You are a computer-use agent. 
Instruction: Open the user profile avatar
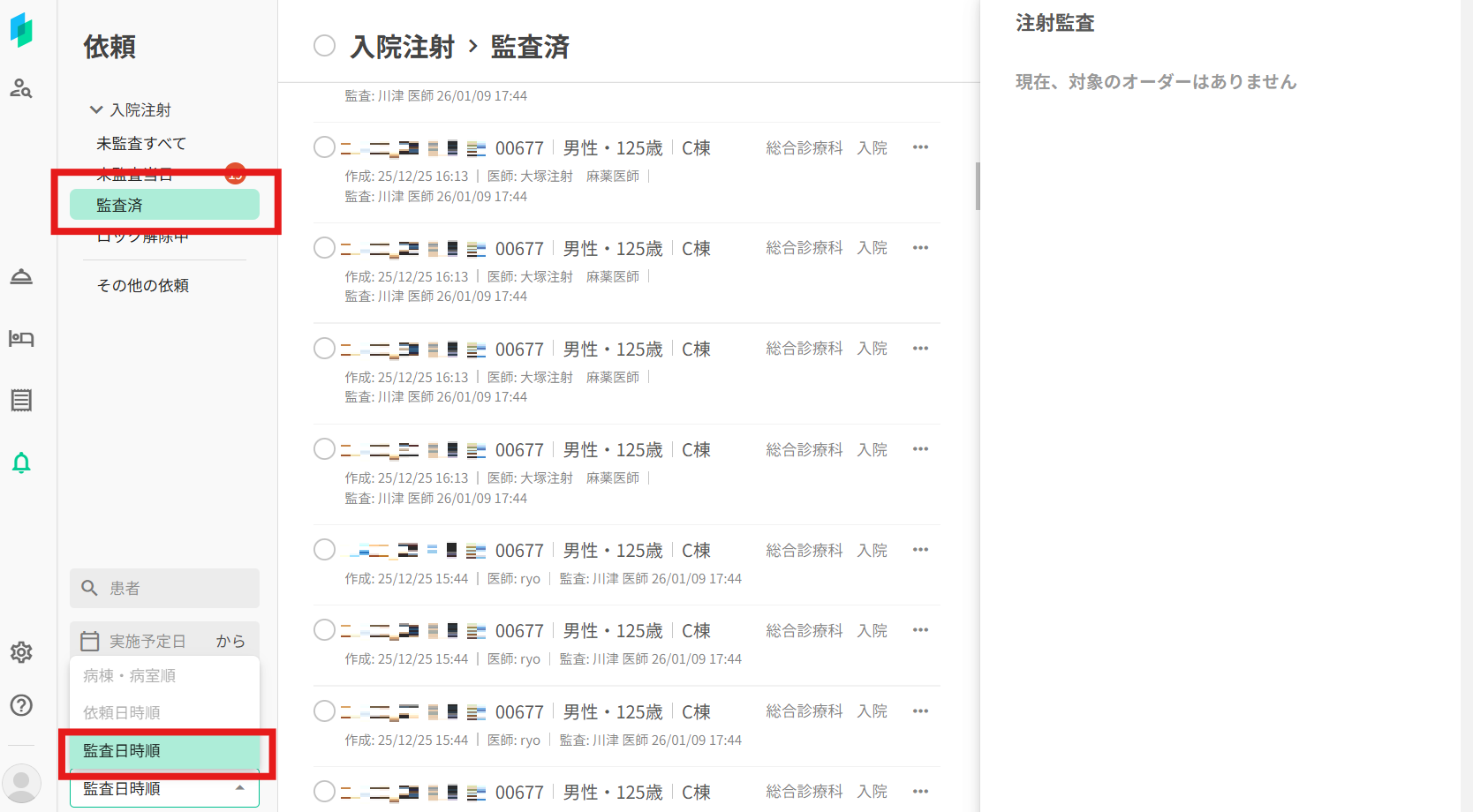tap(21, 783)
